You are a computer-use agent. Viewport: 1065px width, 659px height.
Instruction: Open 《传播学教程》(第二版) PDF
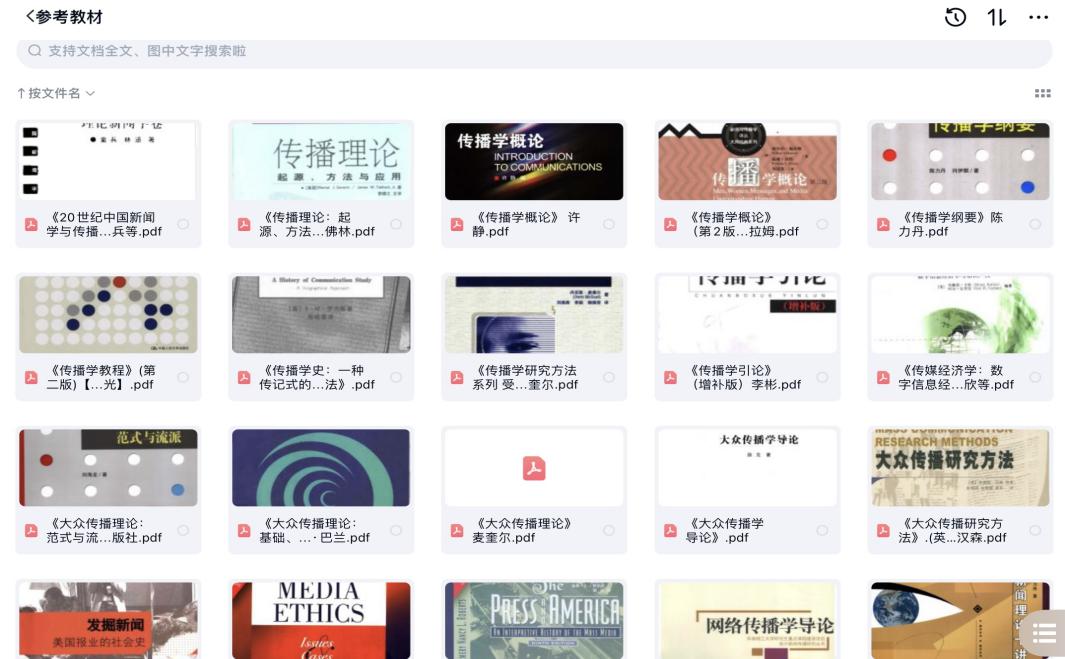pyautogui.click(x=108, y=316)
